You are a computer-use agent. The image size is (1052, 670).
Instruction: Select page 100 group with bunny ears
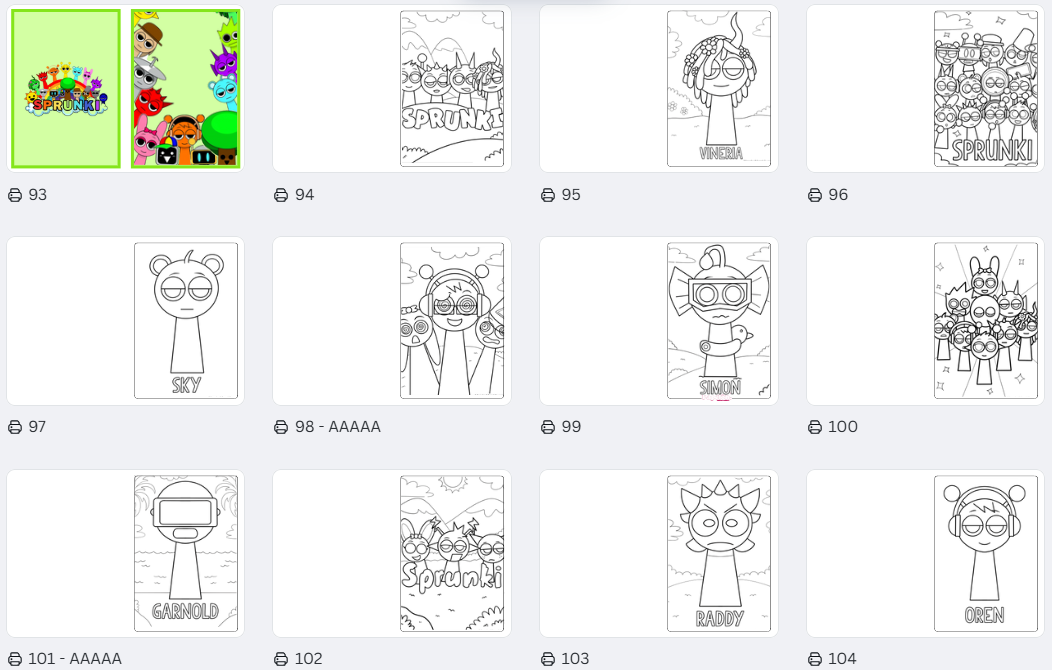pyautogui.click(x=985, y=321)
